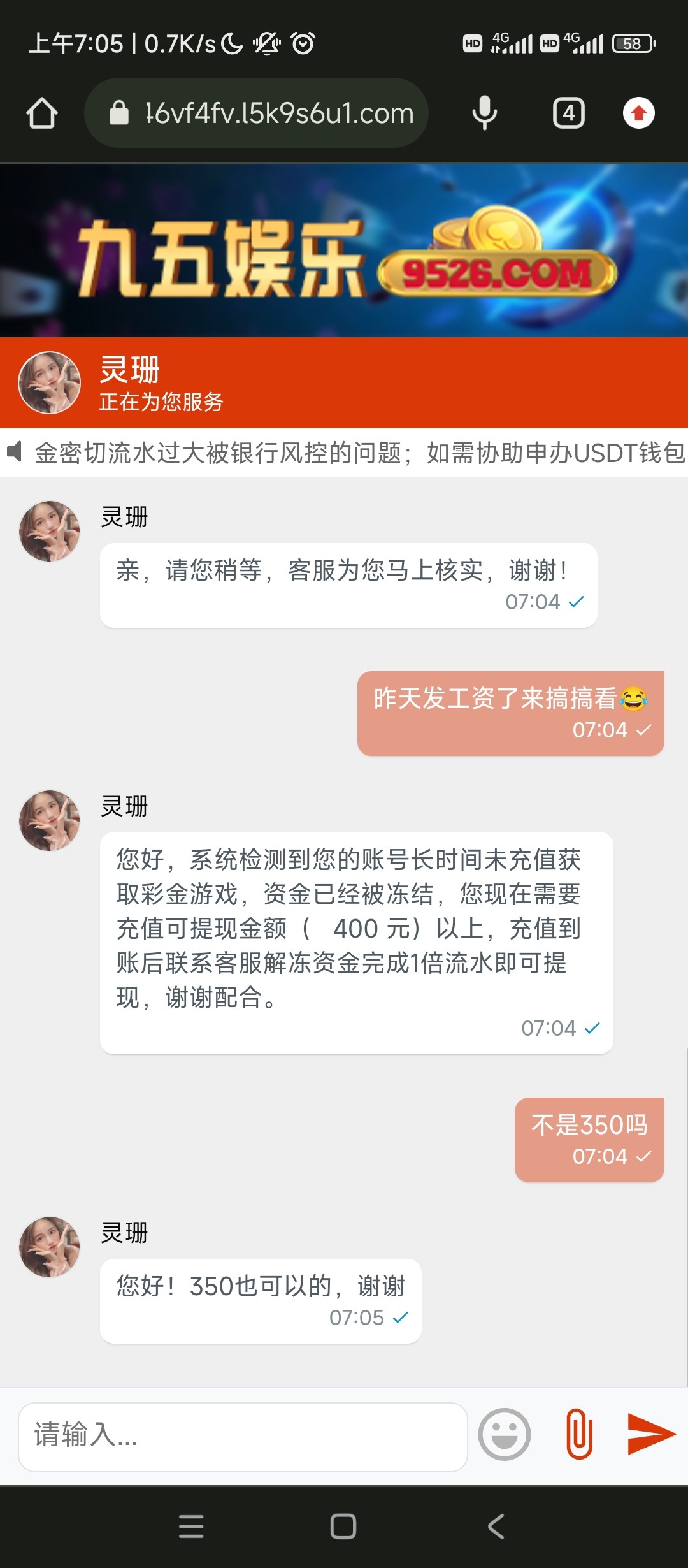The width and height of the screenshot is (688, 1568).
Task: Tap the orange upward arrow in browser bar
Action: (640, 113)
